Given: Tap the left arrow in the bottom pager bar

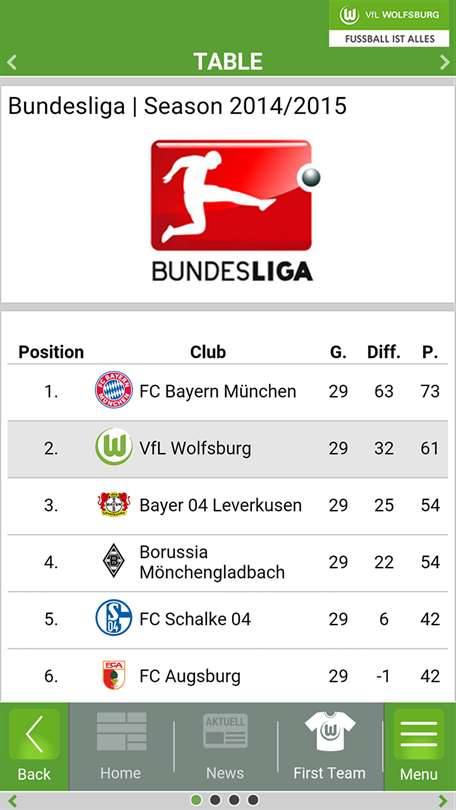Looking at the screenshot, I should coord(11,801).
